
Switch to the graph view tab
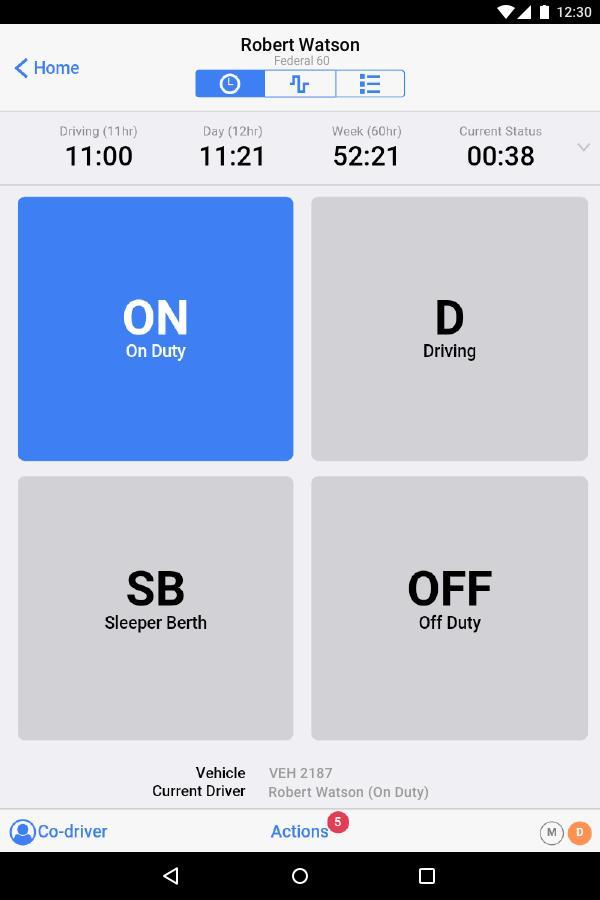[x=300, y=84]
